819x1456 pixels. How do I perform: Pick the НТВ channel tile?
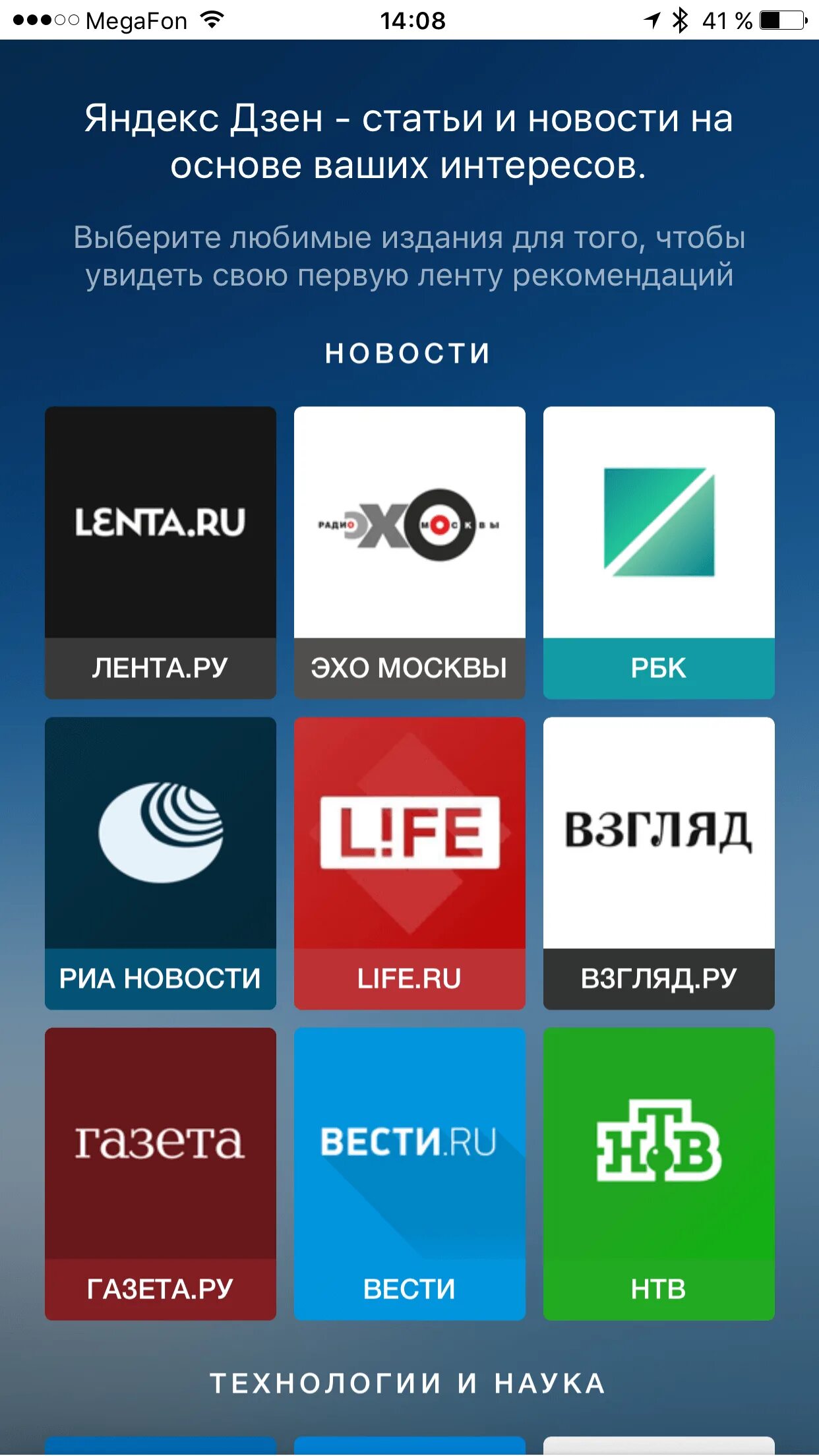point(659,1173)
